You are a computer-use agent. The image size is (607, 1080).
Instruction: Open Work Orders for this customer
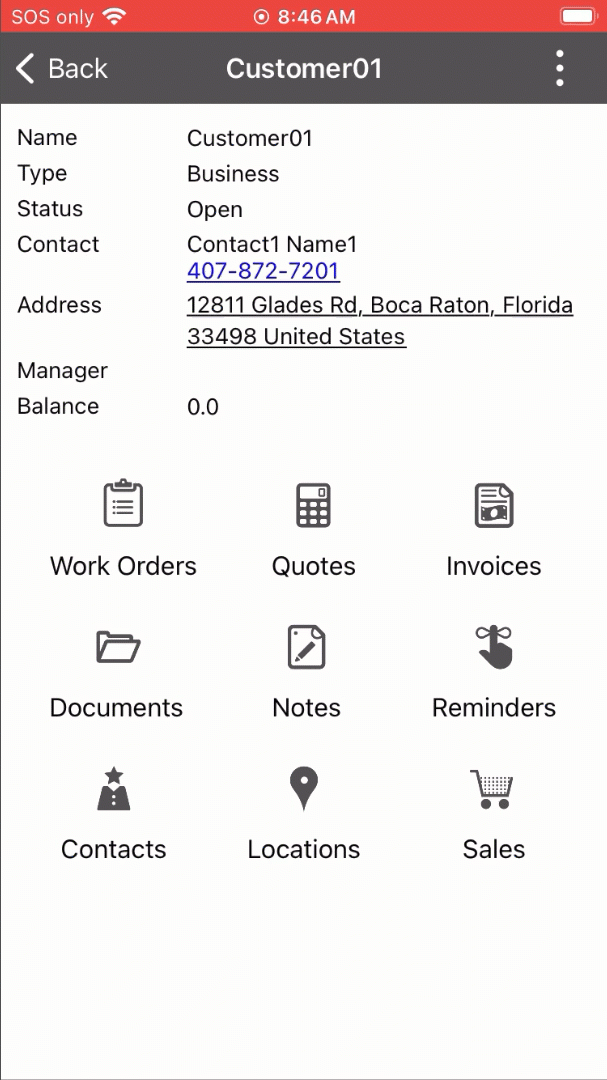pyautogui.click(x=123, y=529)
